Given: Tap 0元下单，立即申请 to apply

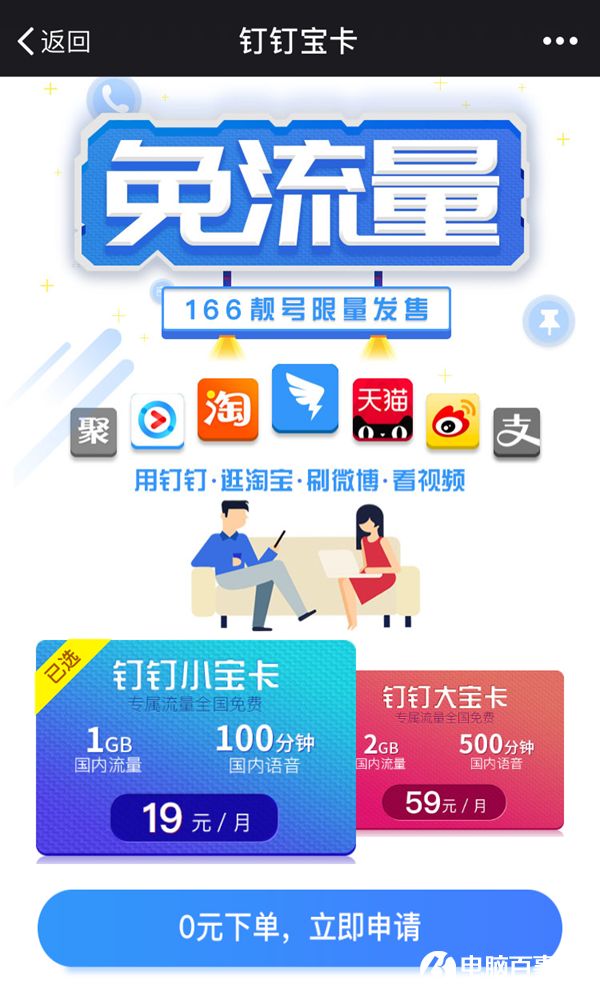Looking at the screenshot, I should 300,927.
